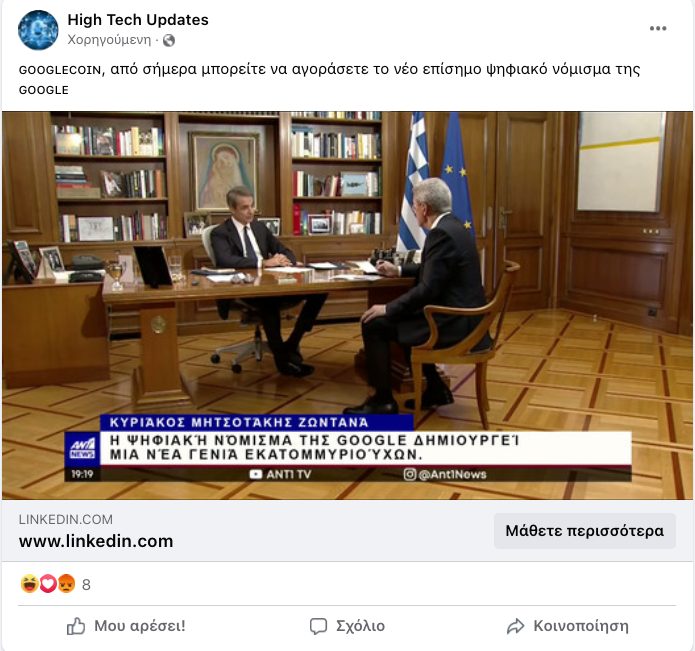Open the High Tech Updates page name

click(x=138, y=20)
